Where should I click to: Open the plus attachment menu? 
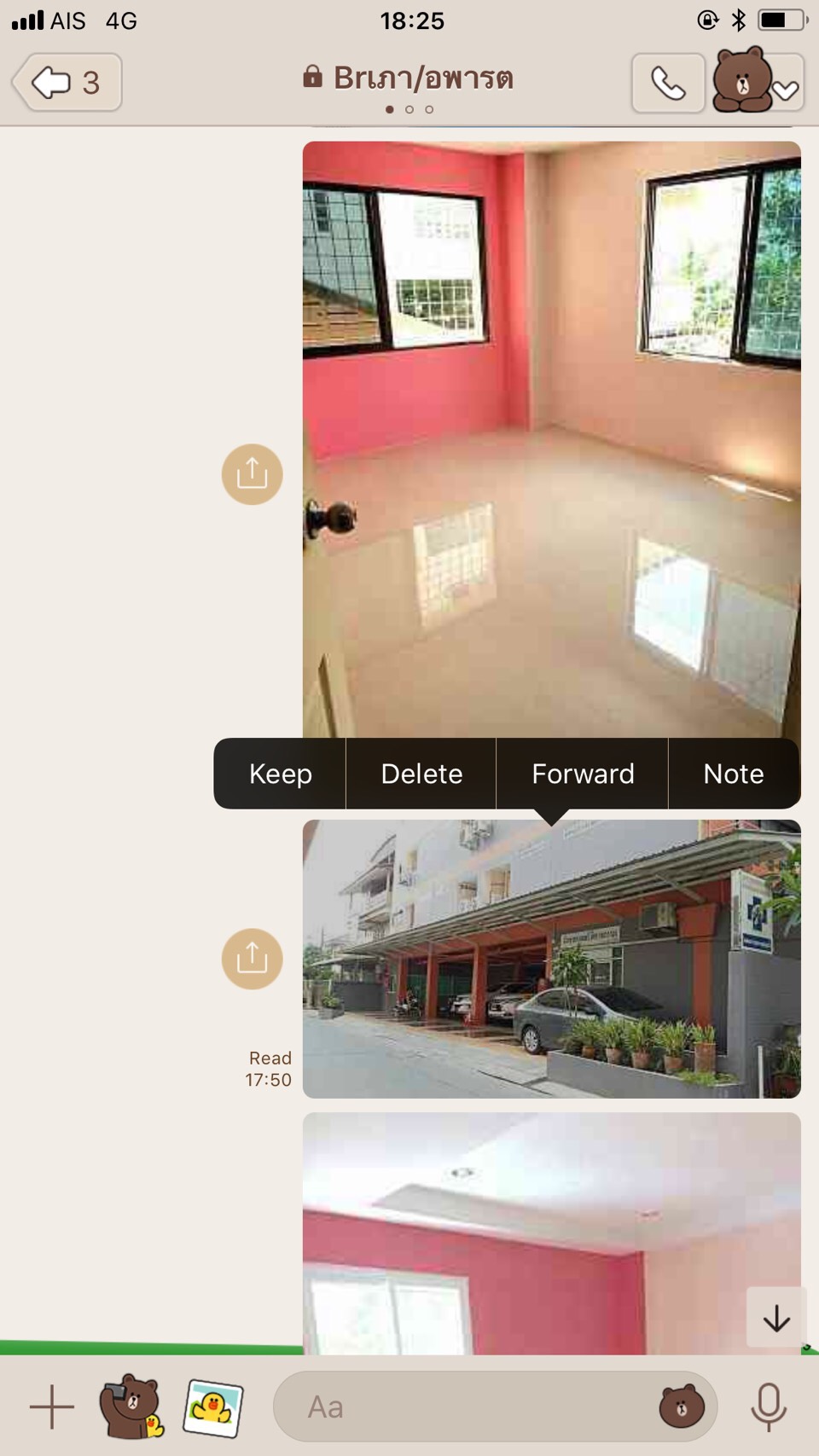pos(51,1407)
